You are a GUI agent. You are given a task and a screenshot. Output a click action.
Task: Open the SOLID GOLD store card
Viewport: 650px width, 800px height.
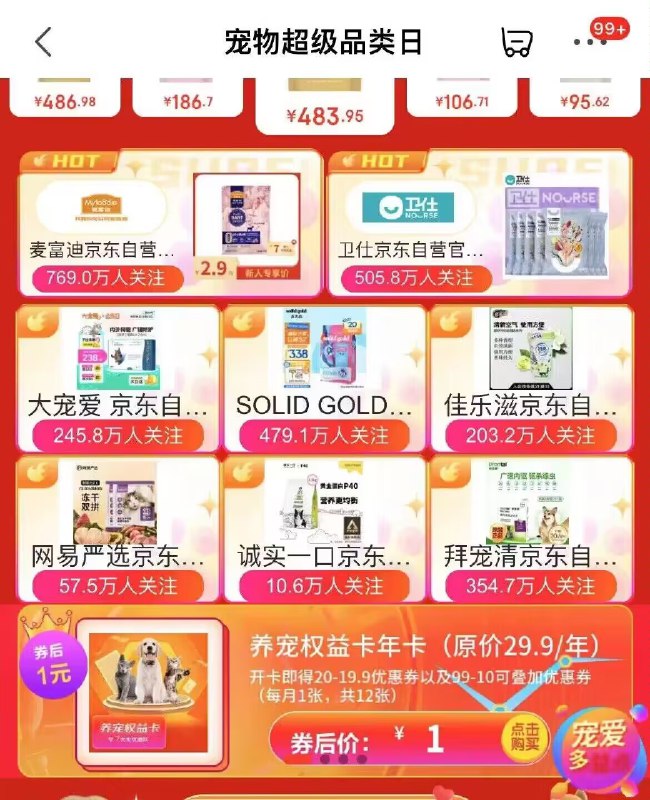324,378
